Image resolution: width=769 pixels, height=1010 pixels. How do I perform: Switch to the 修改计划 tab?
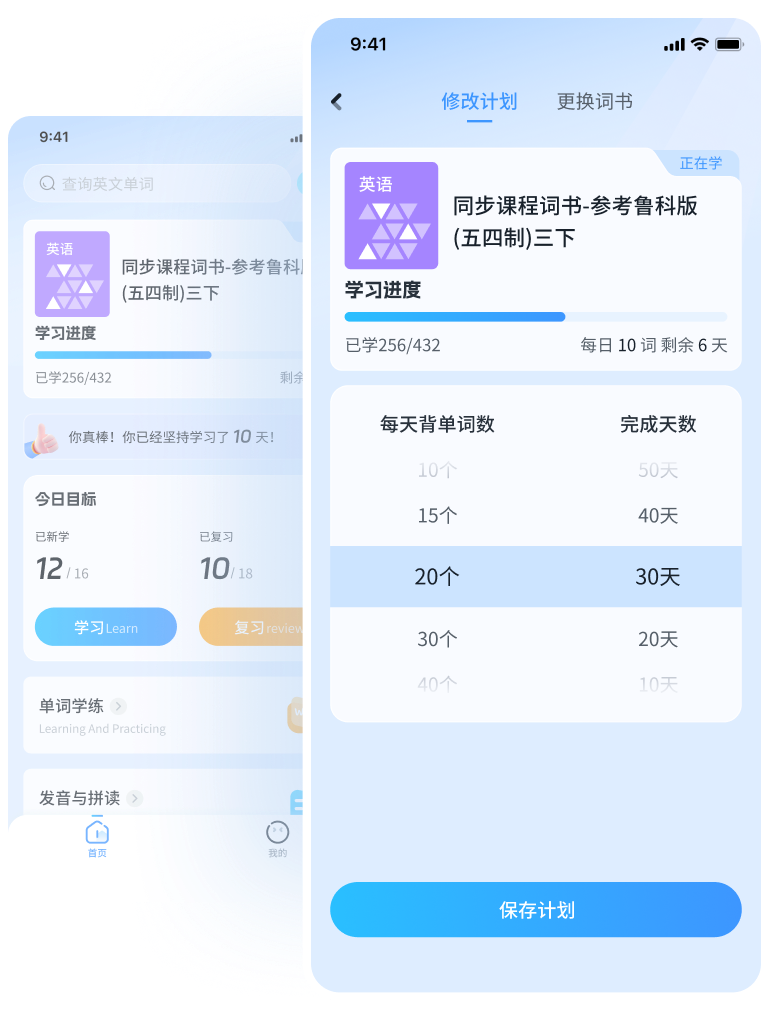coord(480,101)
